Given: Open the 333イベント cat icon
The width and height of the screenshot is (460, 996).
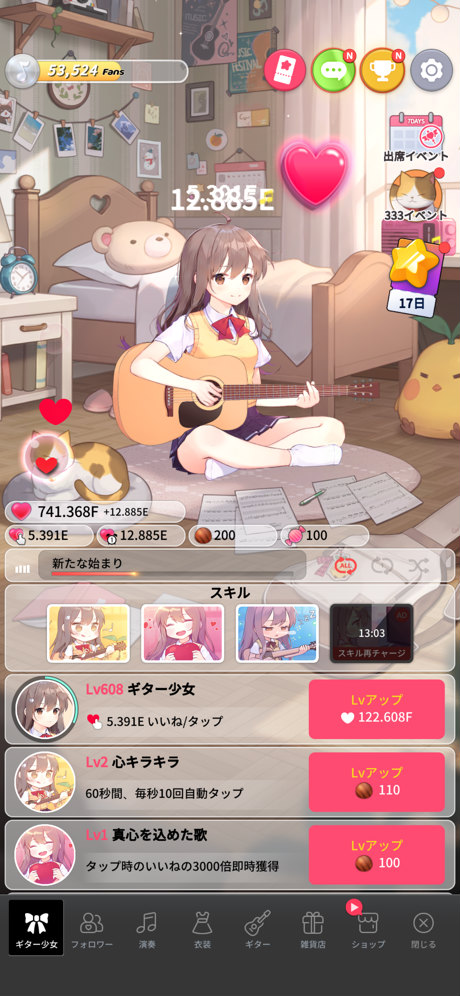Looking at the screenshot, I should coord(416,196).
